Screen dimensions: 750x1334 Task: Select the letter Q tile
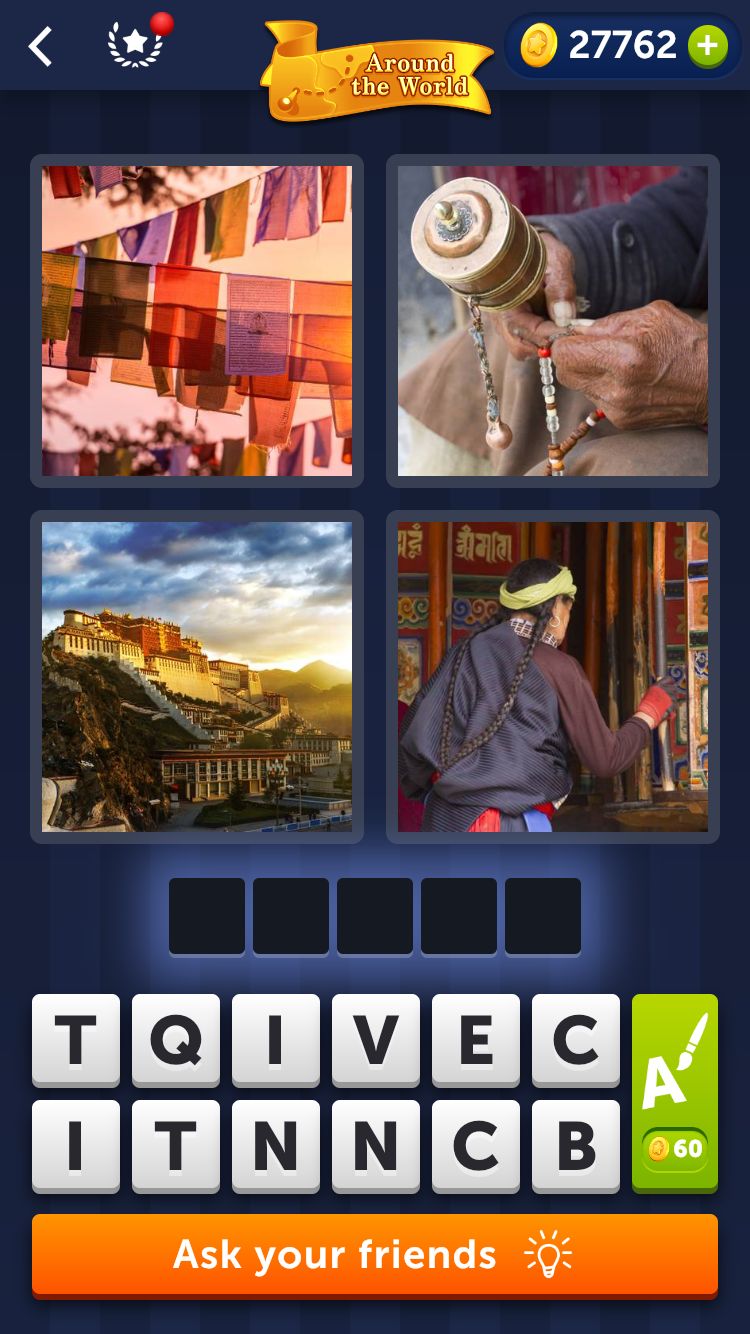point(176,1040)
